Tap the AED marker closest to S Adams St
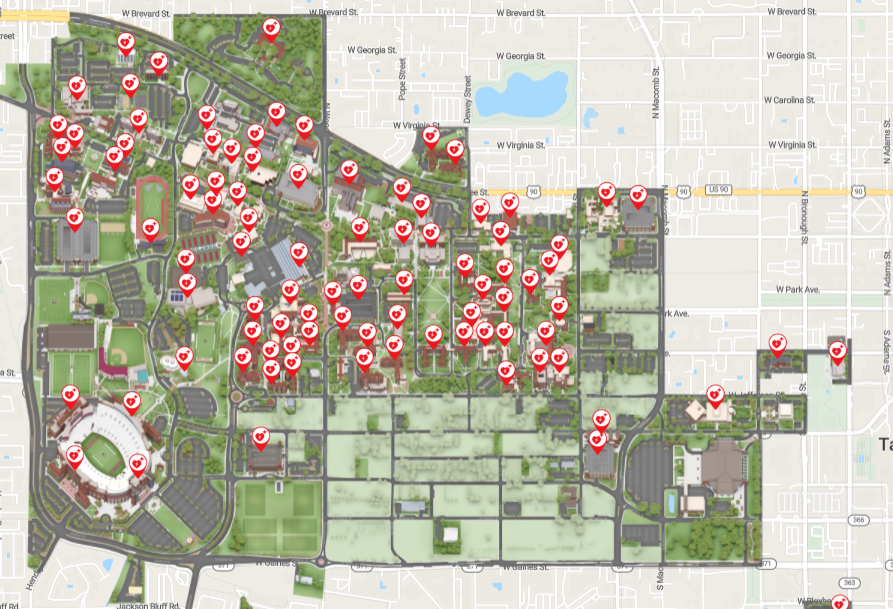 [x=838, y=349]
